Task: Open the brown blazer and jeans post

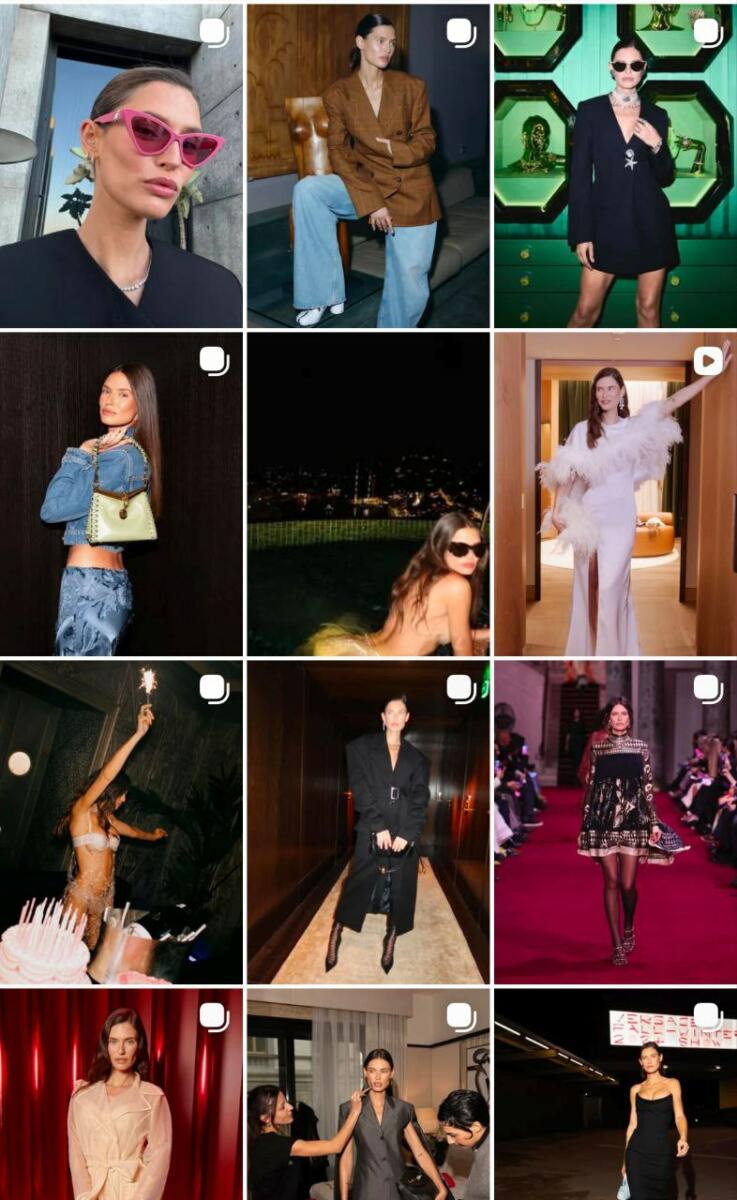Action: click(368, 165)
